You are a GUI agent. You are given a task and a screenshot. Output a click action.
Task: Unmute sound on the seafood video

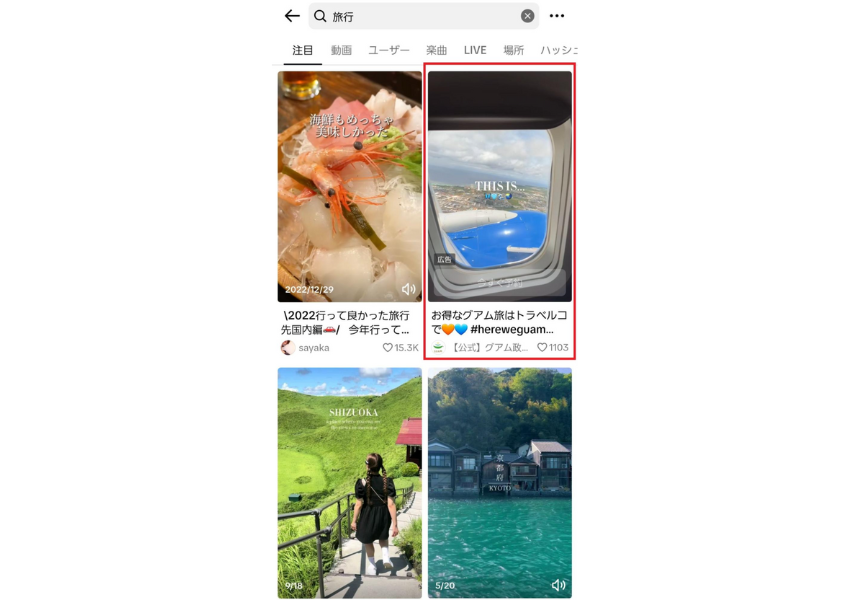pos(408,289)
